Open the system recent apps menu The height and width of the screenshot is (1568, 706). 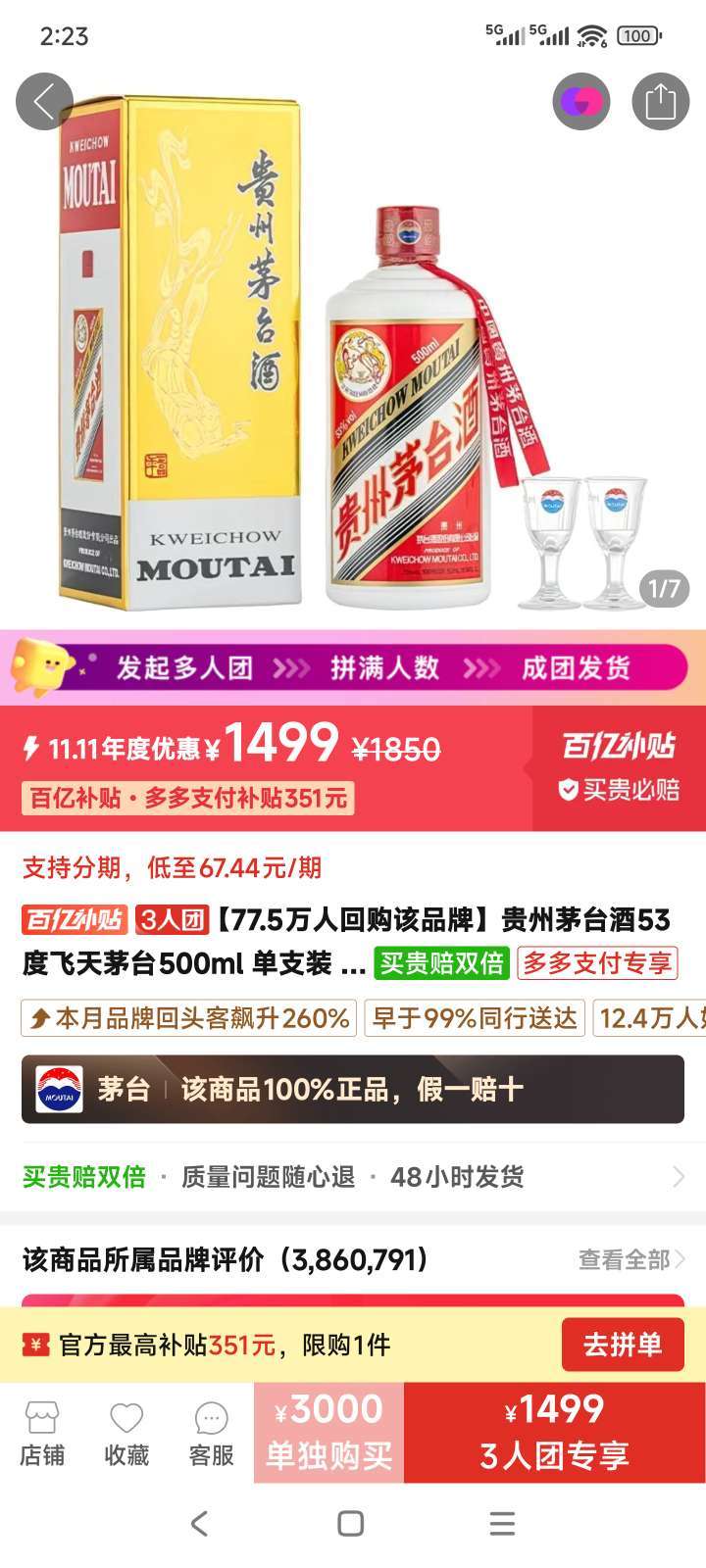pyautogui.click(x=502, y=1523)
